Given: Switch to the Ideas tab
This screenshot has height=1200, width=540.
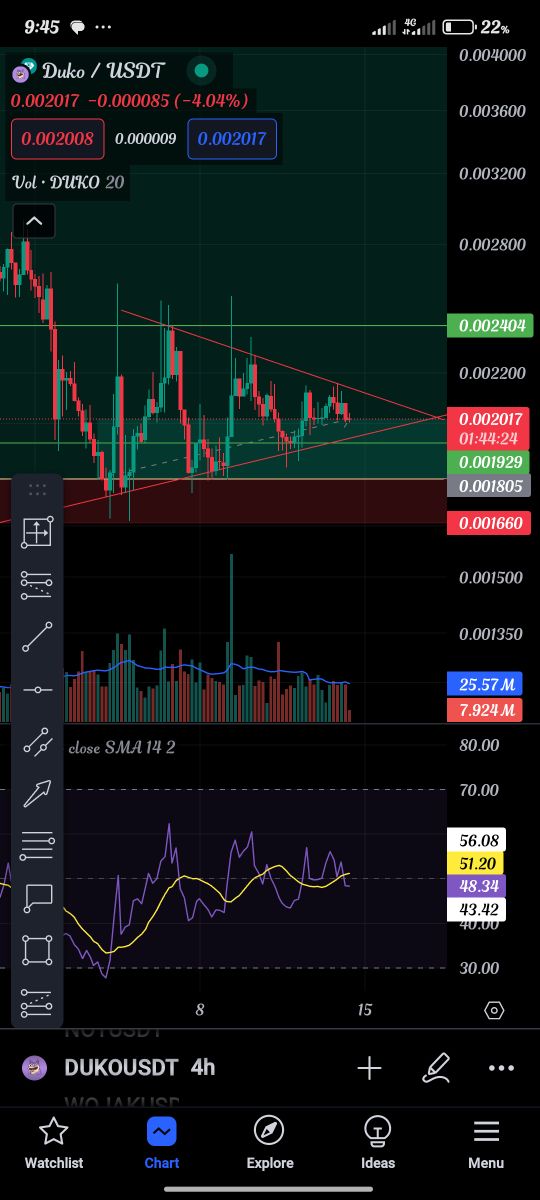Looking at the screenshot, I should [378, 1143].
